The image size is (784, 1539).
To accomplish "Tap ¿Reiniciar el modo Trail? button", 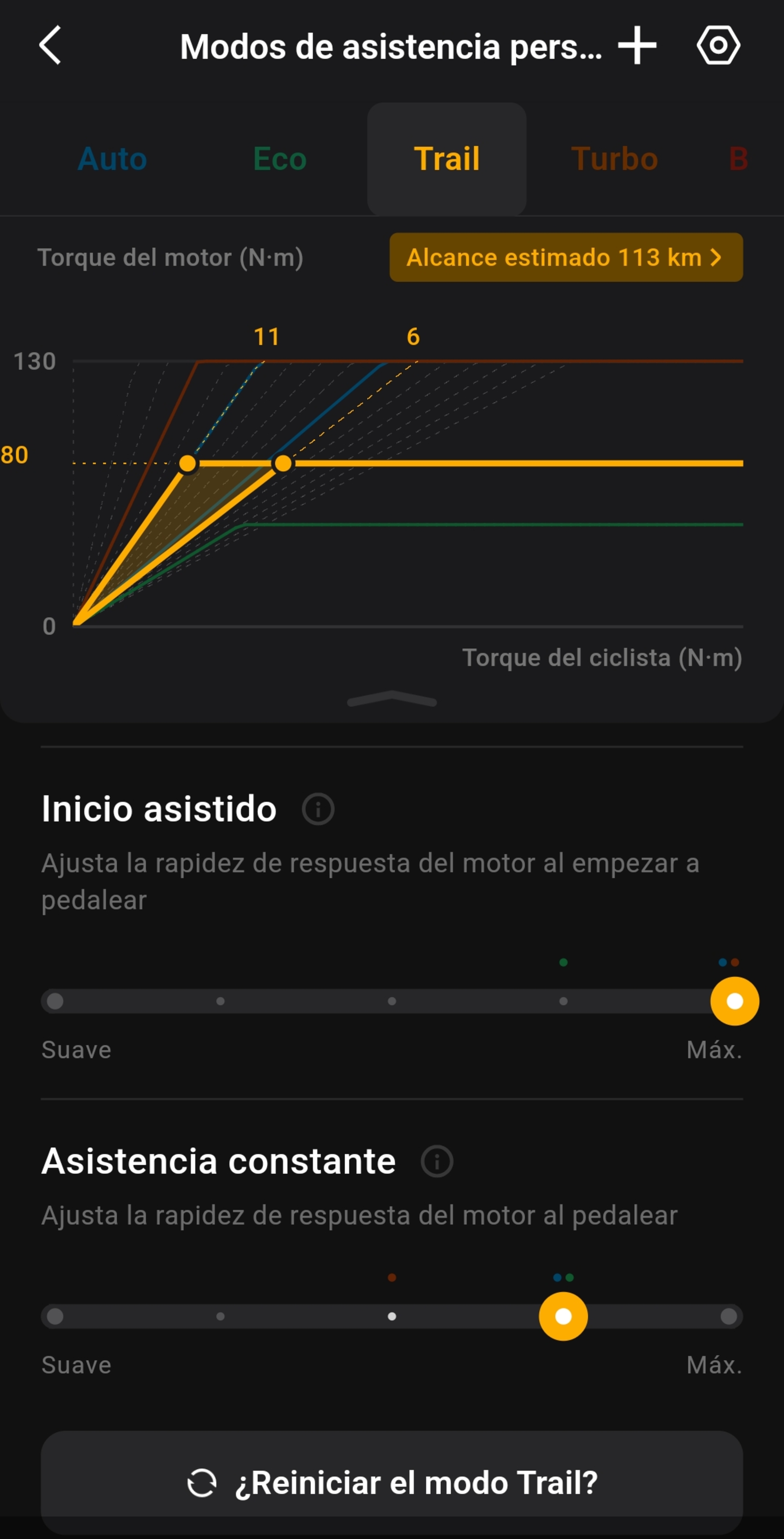I will pos(392,1483).
